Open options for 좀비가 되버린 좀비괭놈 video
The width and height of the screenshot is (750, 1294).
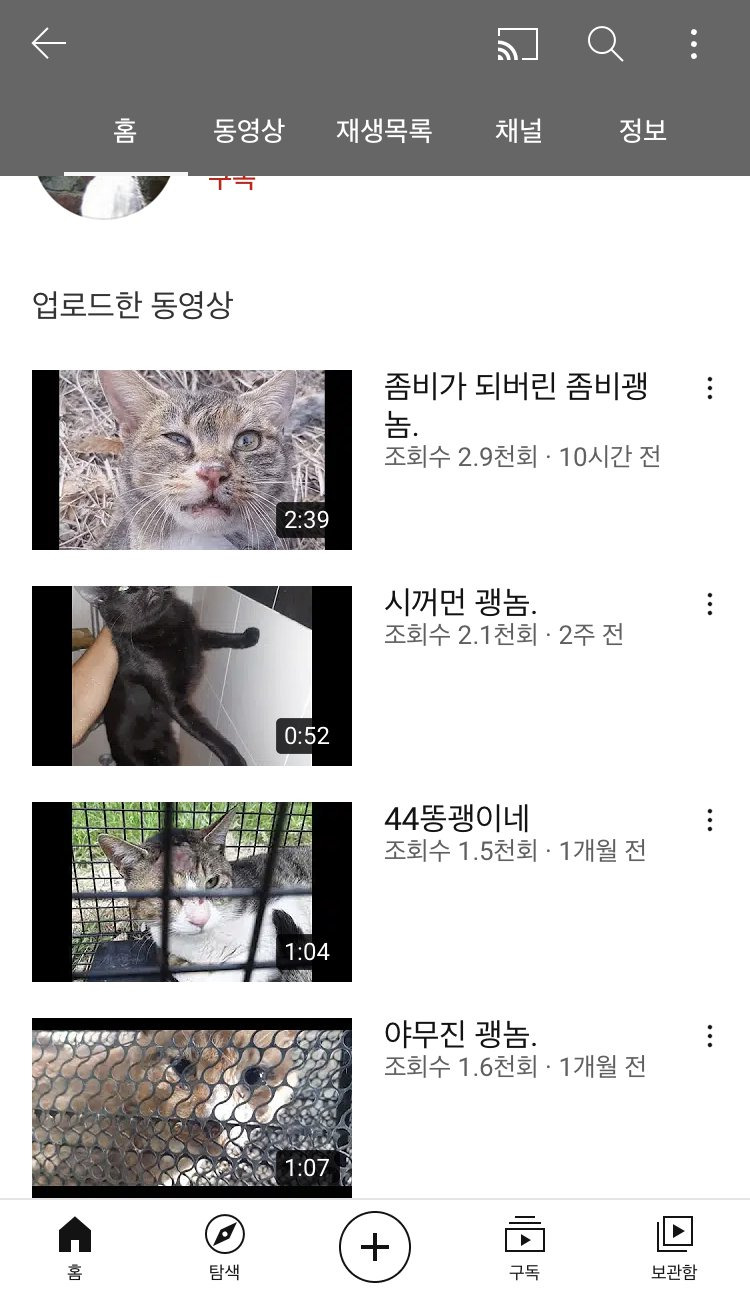[709, 388]
